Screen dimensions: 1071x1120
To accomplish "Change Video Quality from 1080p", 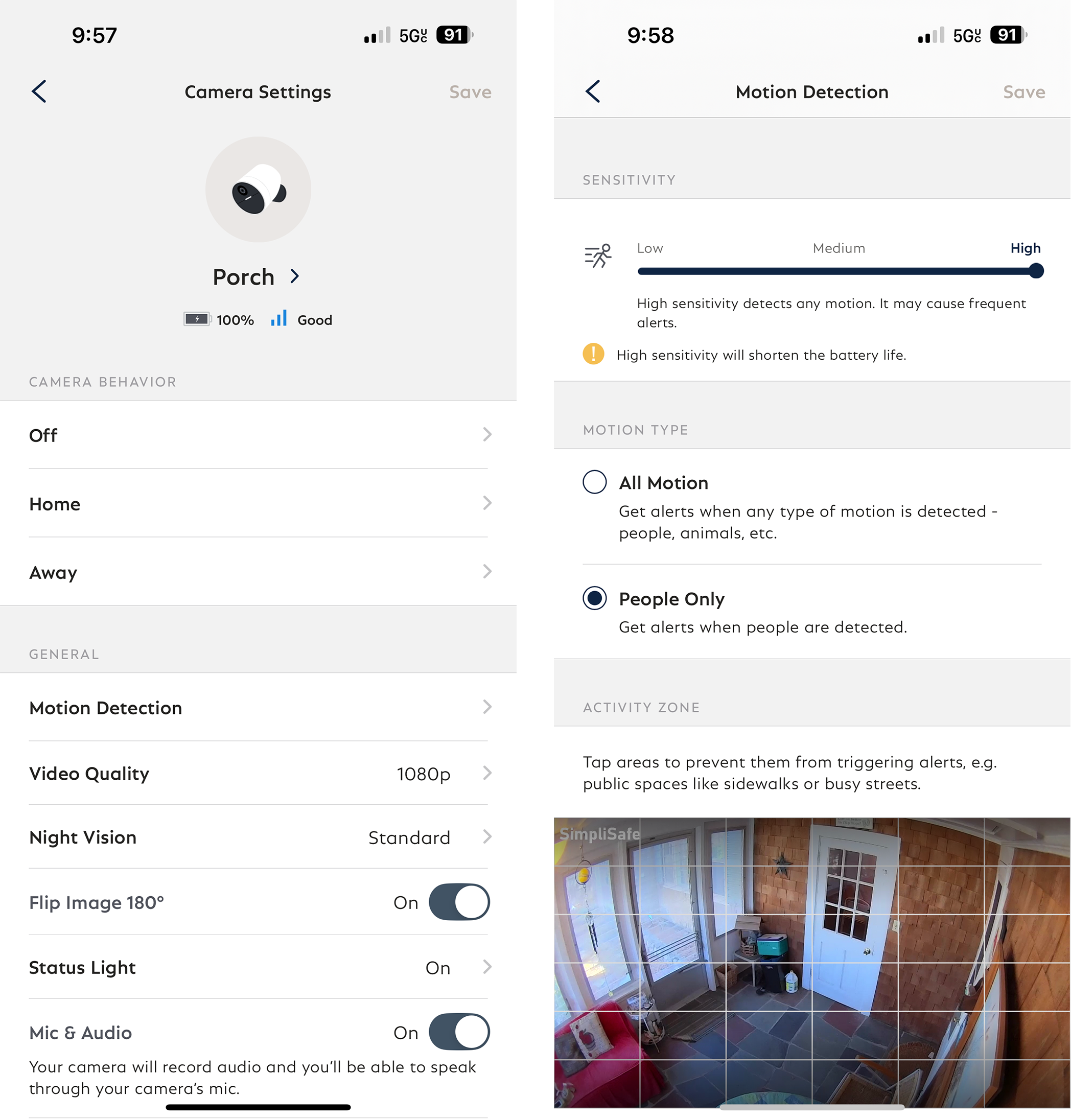I will (258, 774).
